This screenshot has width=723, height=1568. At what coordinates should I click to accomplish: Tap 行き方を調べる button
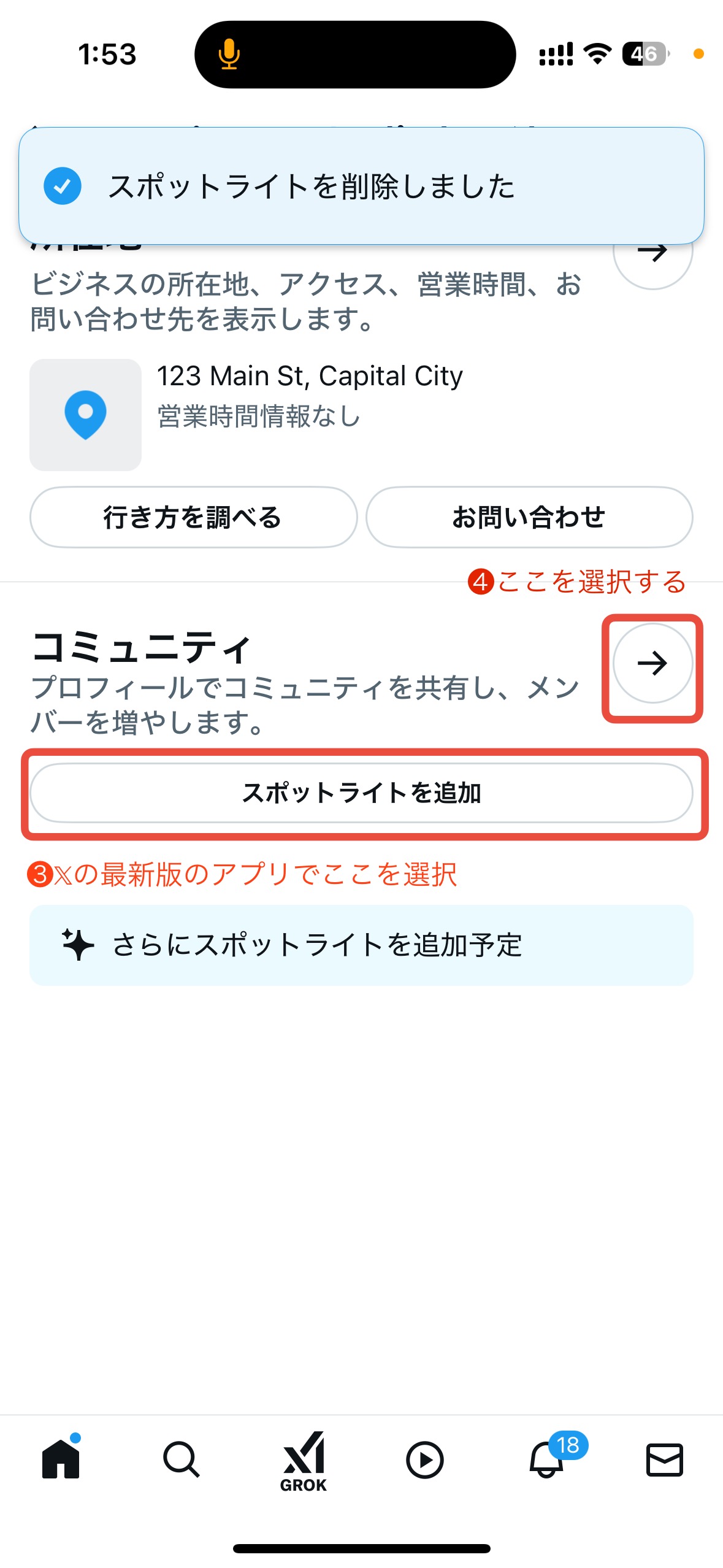[193, 517]
